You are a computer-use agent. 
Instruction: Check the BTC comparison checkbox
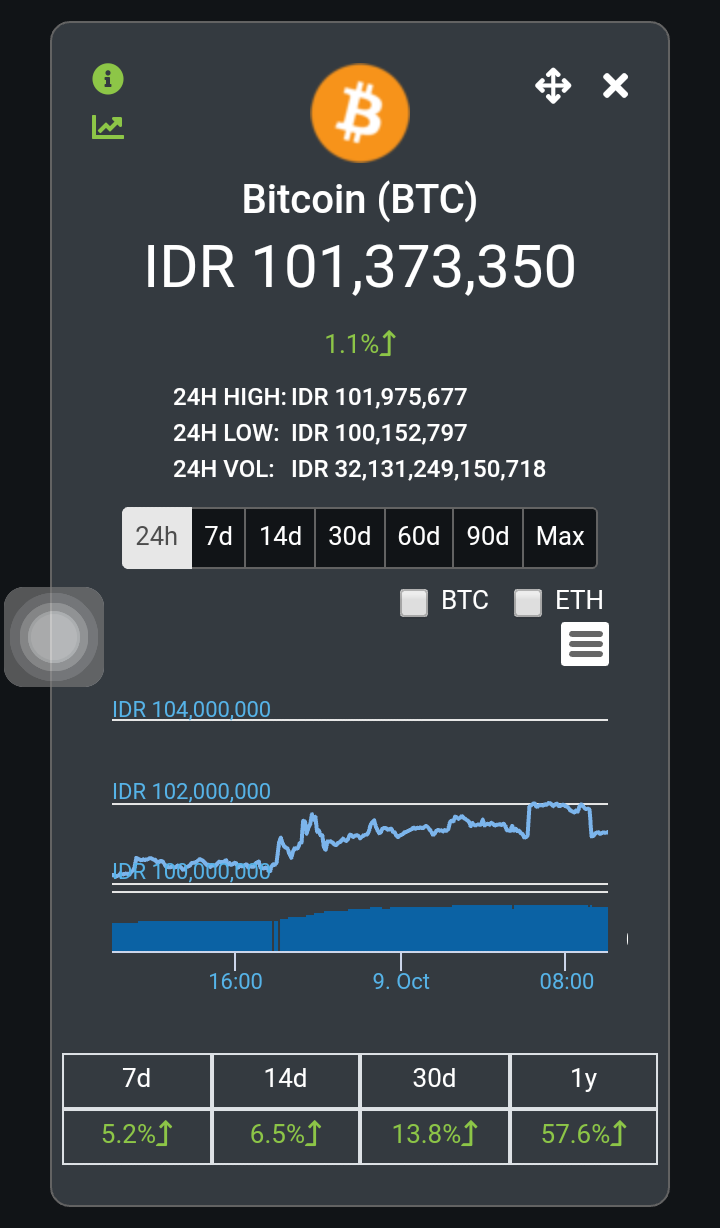click(x=414, y=602)
